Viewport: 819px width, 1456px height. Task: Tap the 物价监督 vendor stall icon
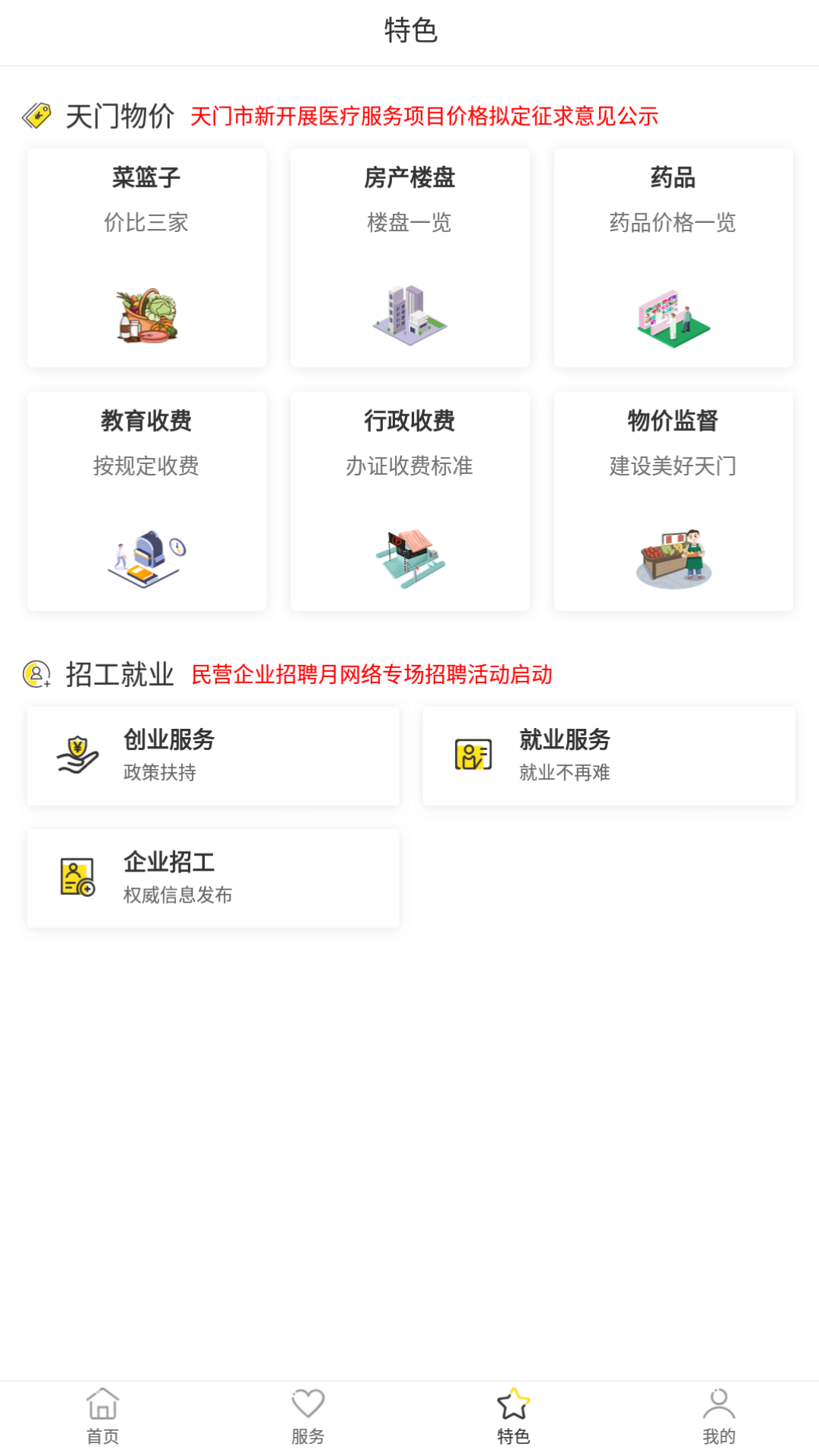pos(673,557)
